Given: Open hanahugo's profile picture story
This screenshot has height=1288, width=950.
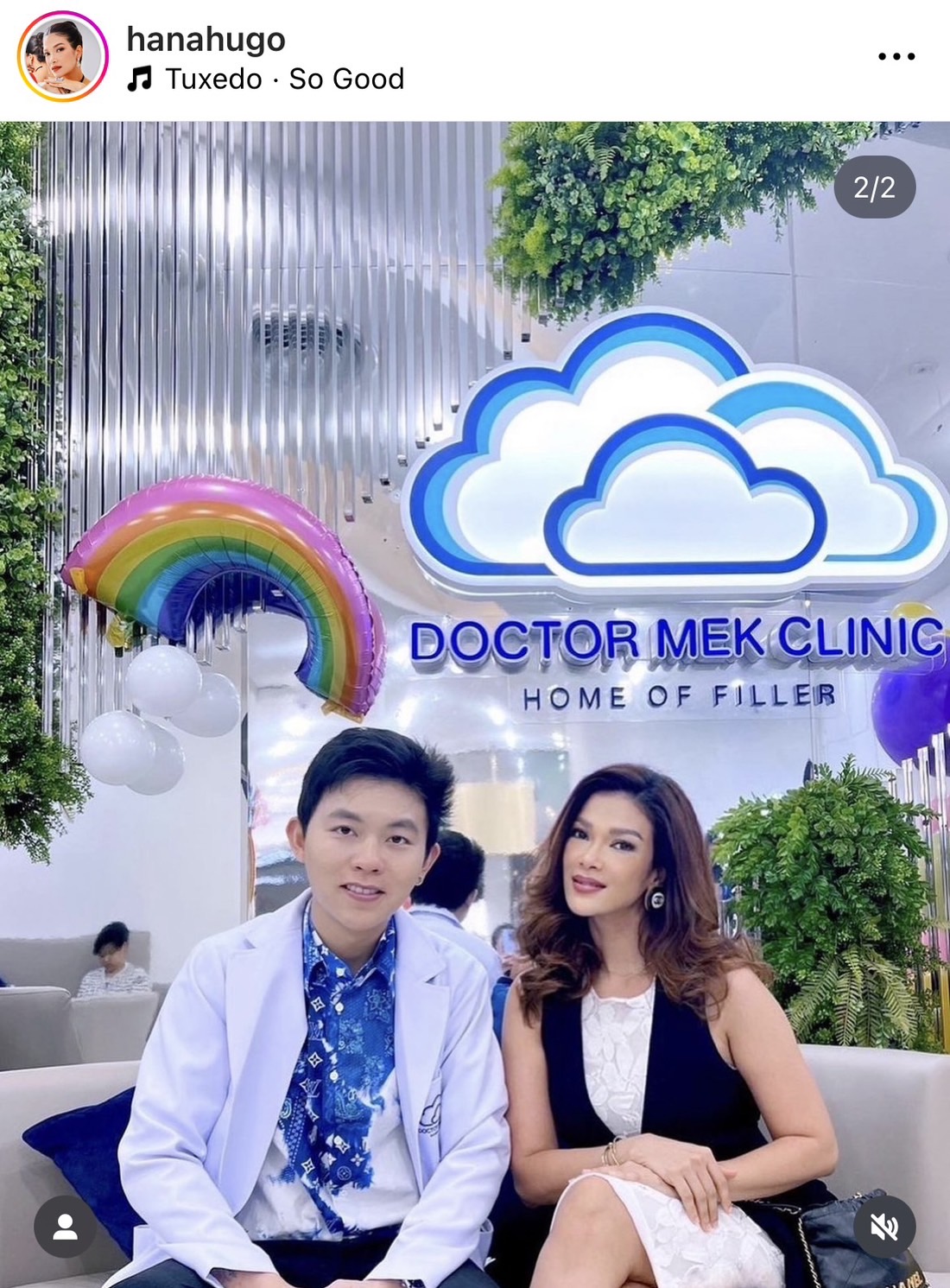Looking at the screenshot, I should tap(62, 57).
